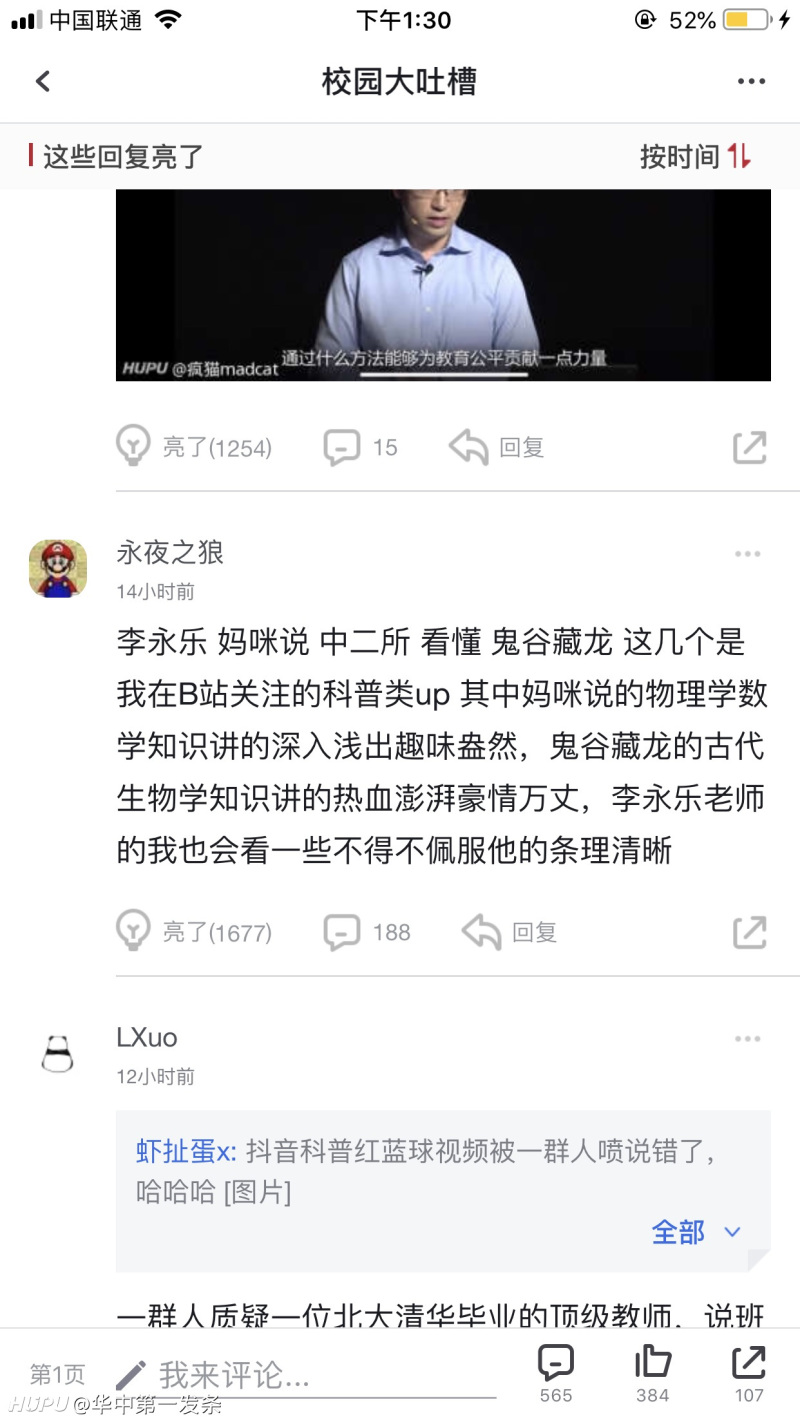The width and height of the screenshot is (800, 1422).
Task: Share 永夜之狼's reply
Action: tap(749, 932)
